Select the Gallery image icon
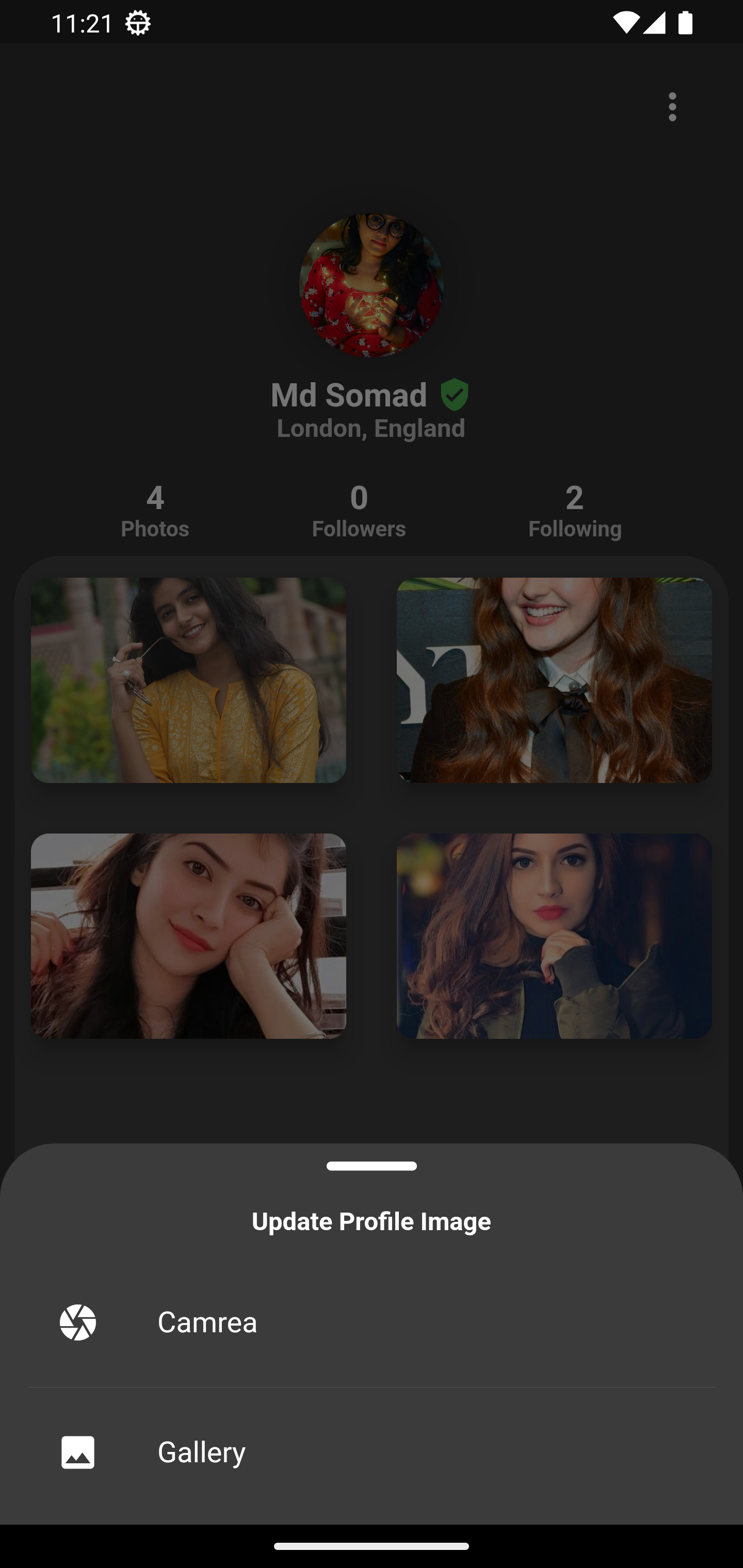This screenshot has height=1568, width=743. pyautogui.click(x=77, y=1452)
